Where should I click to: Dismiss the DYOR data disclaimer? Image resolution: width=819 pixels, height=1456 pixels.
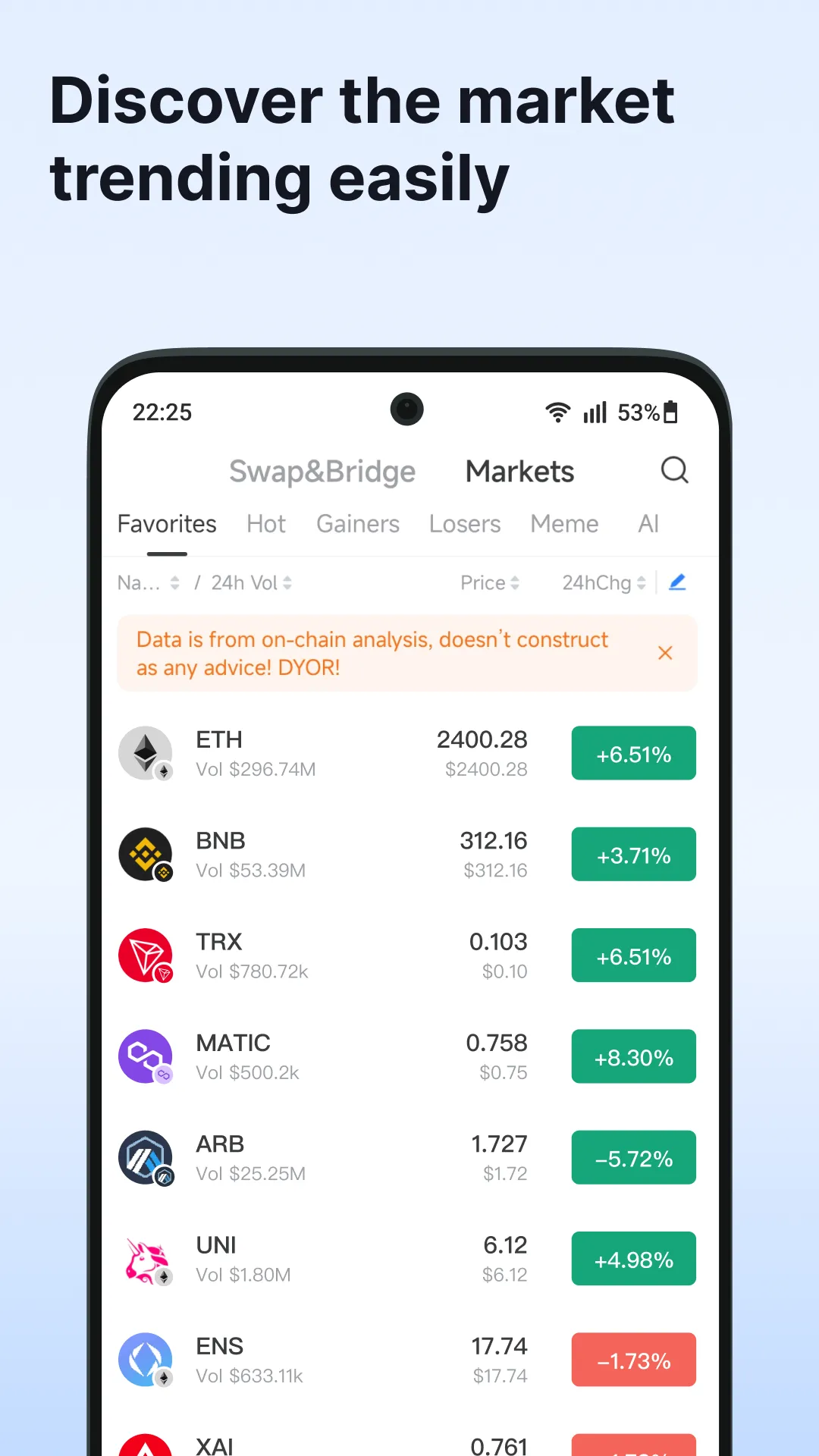tap(664, 653)
